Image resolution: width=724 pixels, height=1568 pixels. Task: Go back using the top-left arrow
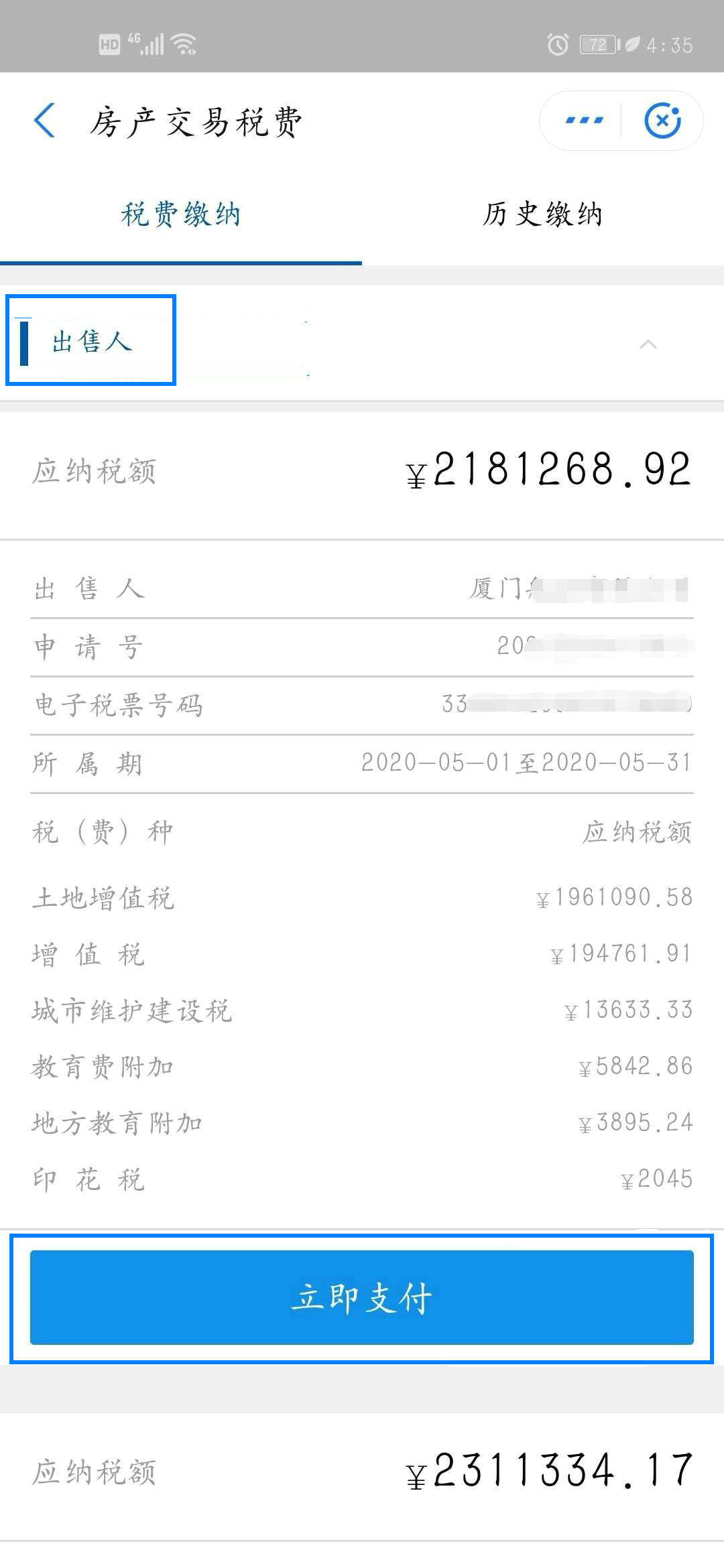pos(45,121)
